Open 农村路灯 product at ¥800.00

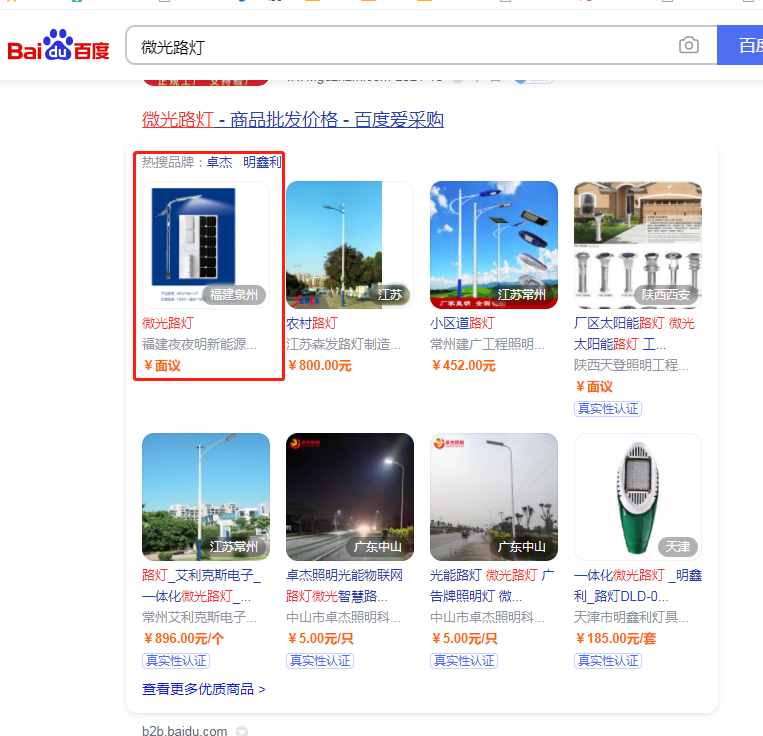[349, 245]
